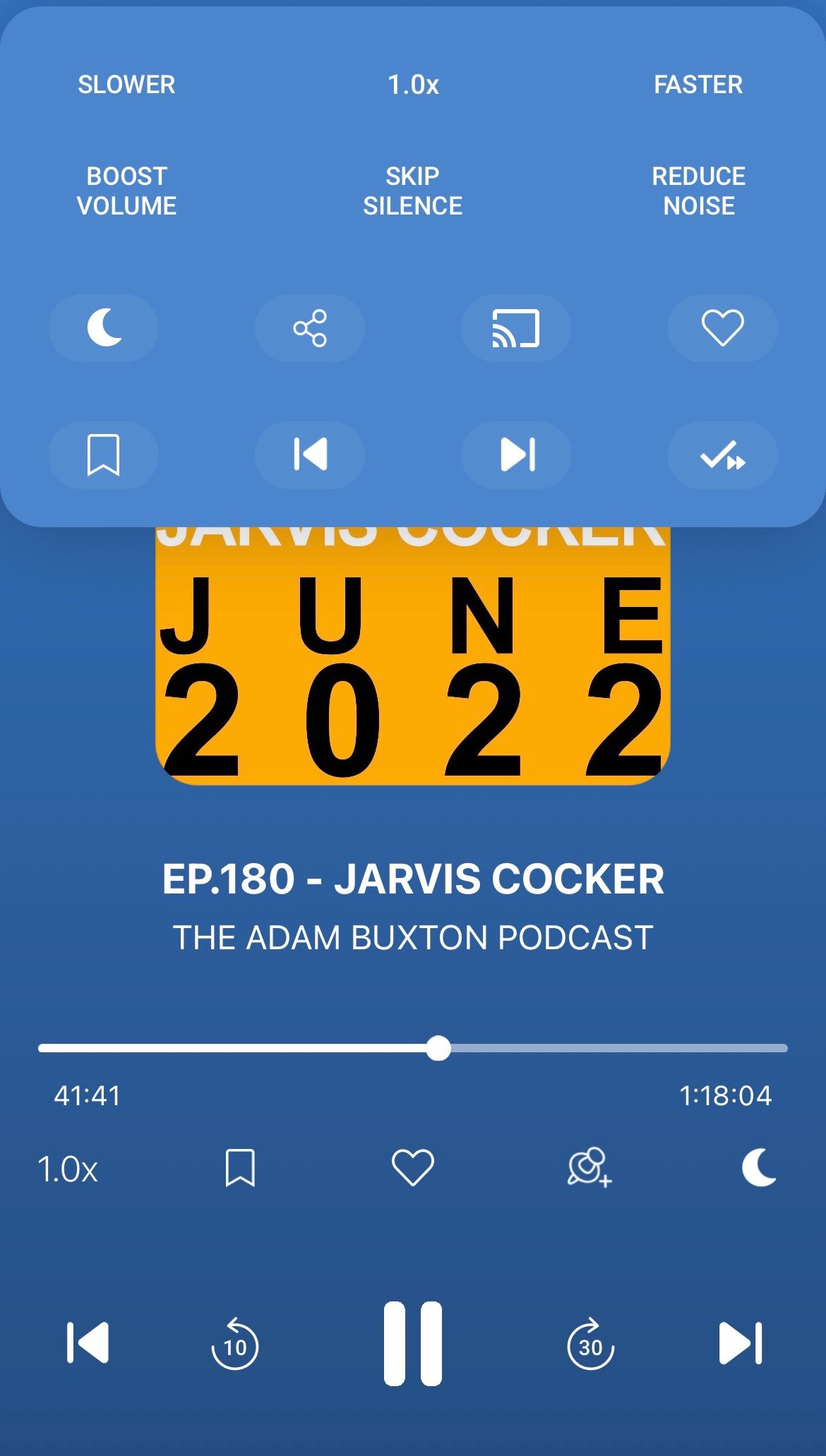The width and height of the screenshot is (826, 1456).
Task: Like the episode with heart below timeline
Action: click(x=413, y=1168)
